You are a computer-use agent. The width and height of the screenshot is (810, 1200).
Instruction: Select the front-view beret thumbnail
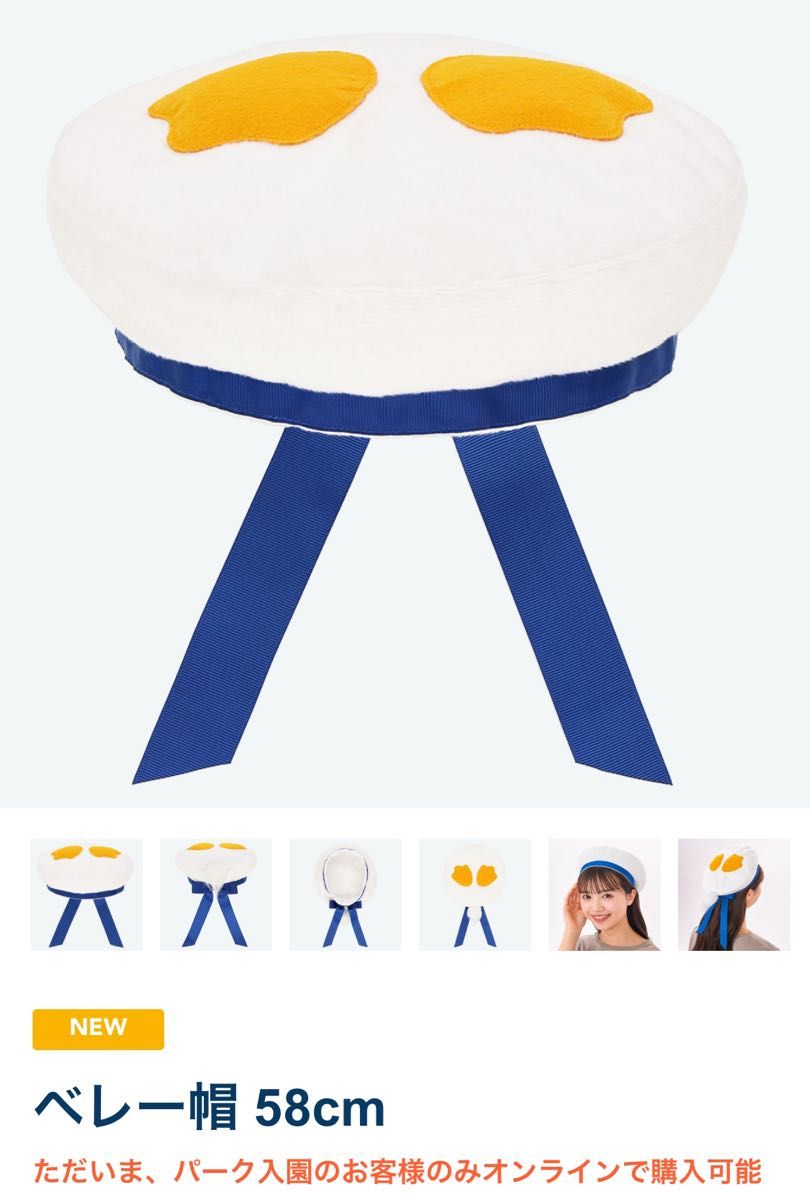[86, 894]
